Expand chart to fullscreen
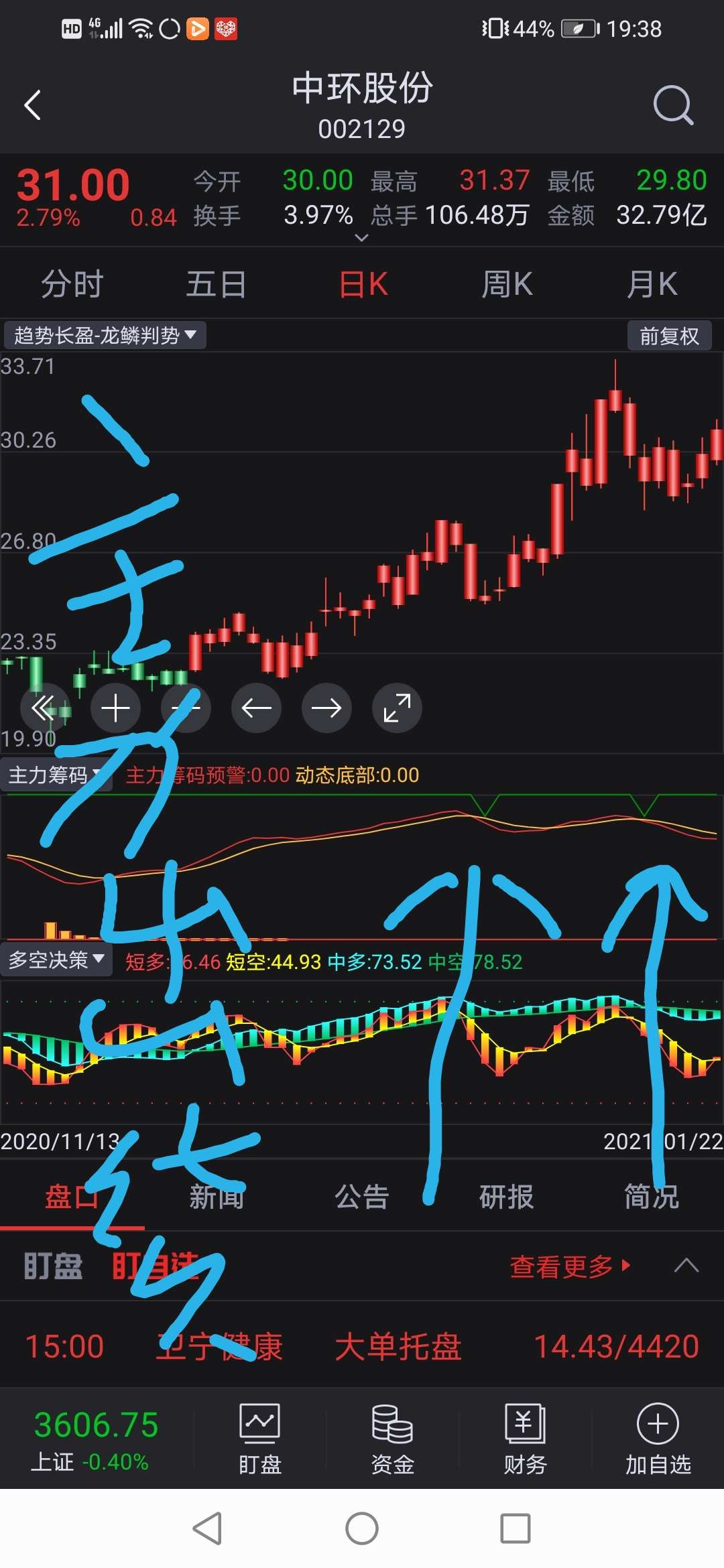 coord(397,708)
